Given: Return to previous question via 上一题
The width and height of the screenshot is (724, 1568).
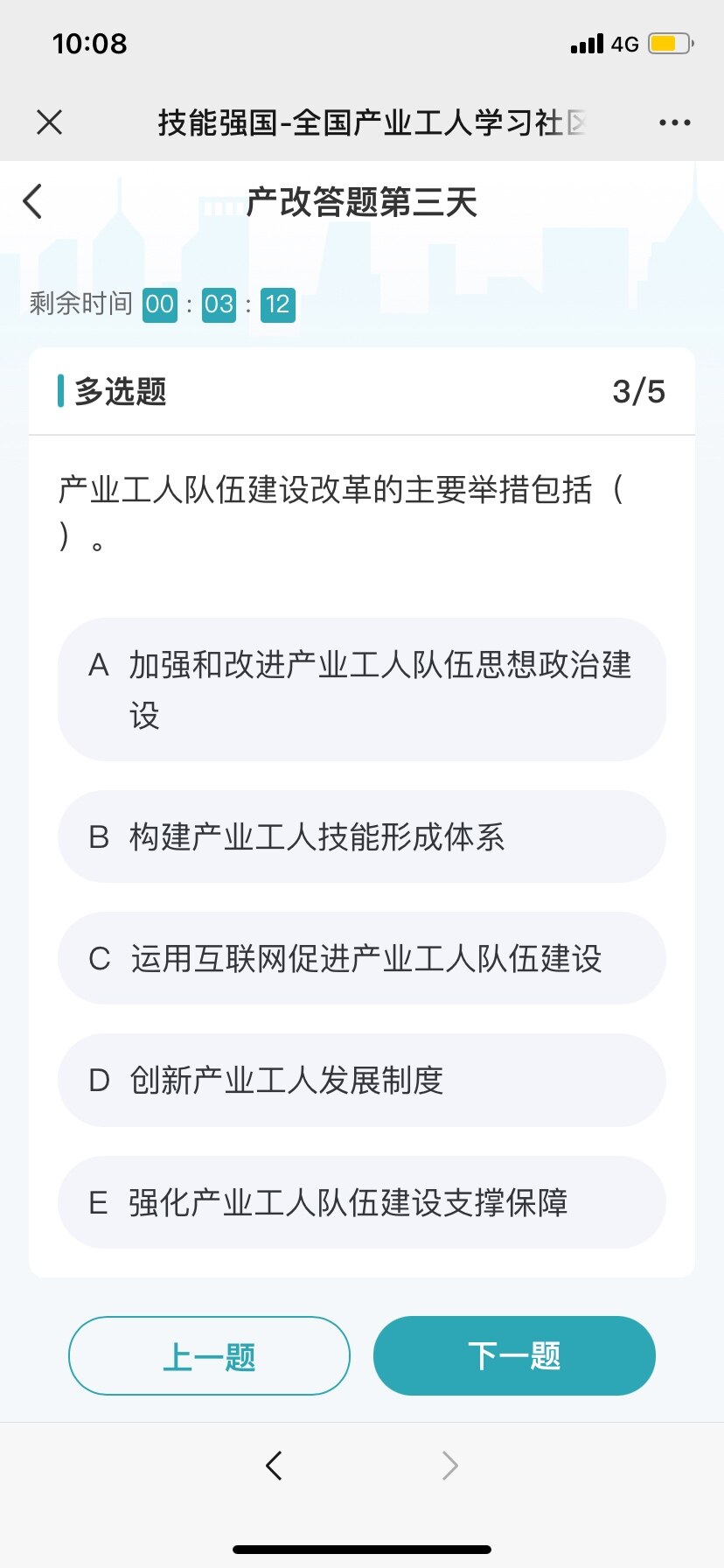Looking at the screenshot, I should (x=209, y=1356).
